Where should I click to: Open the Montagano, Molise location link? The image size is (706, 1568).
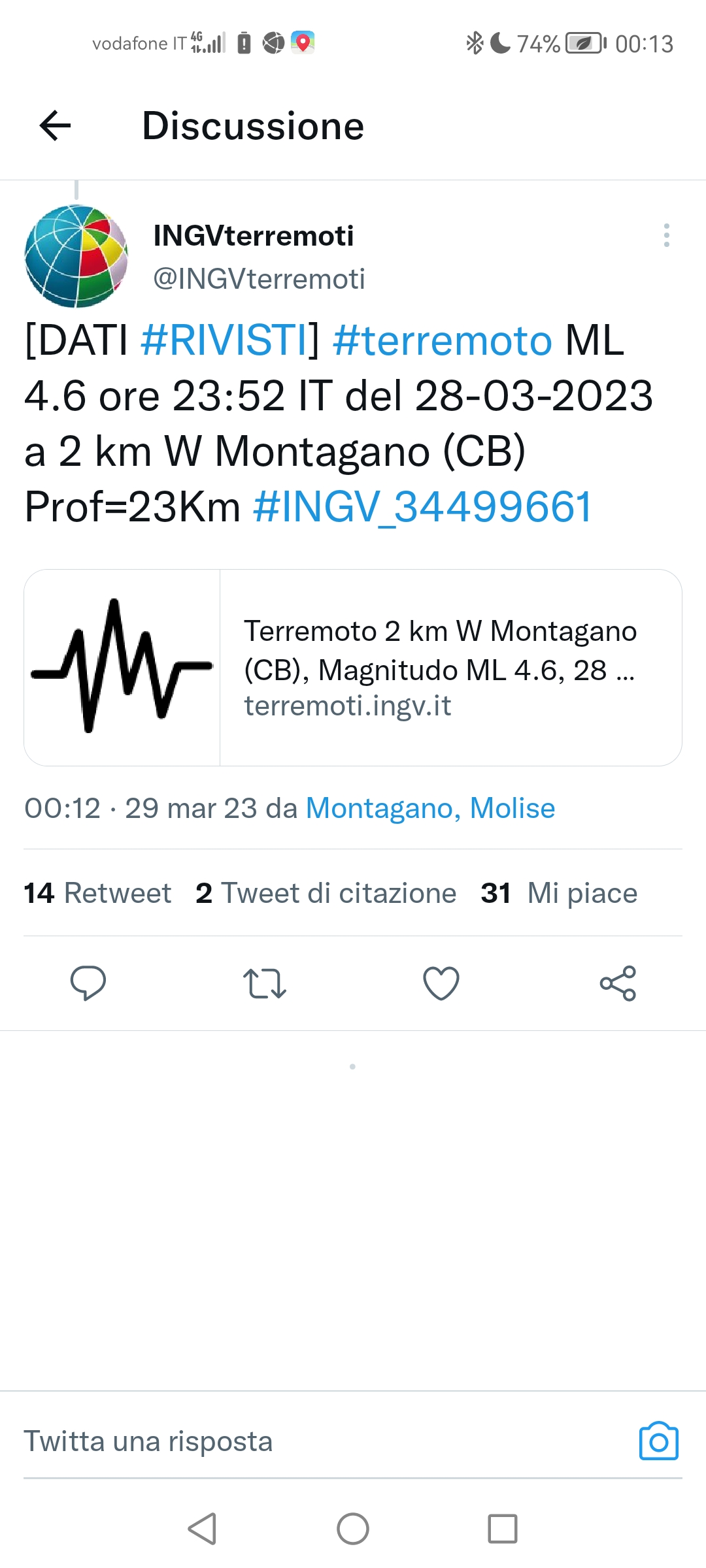click(x=430, y=808)
